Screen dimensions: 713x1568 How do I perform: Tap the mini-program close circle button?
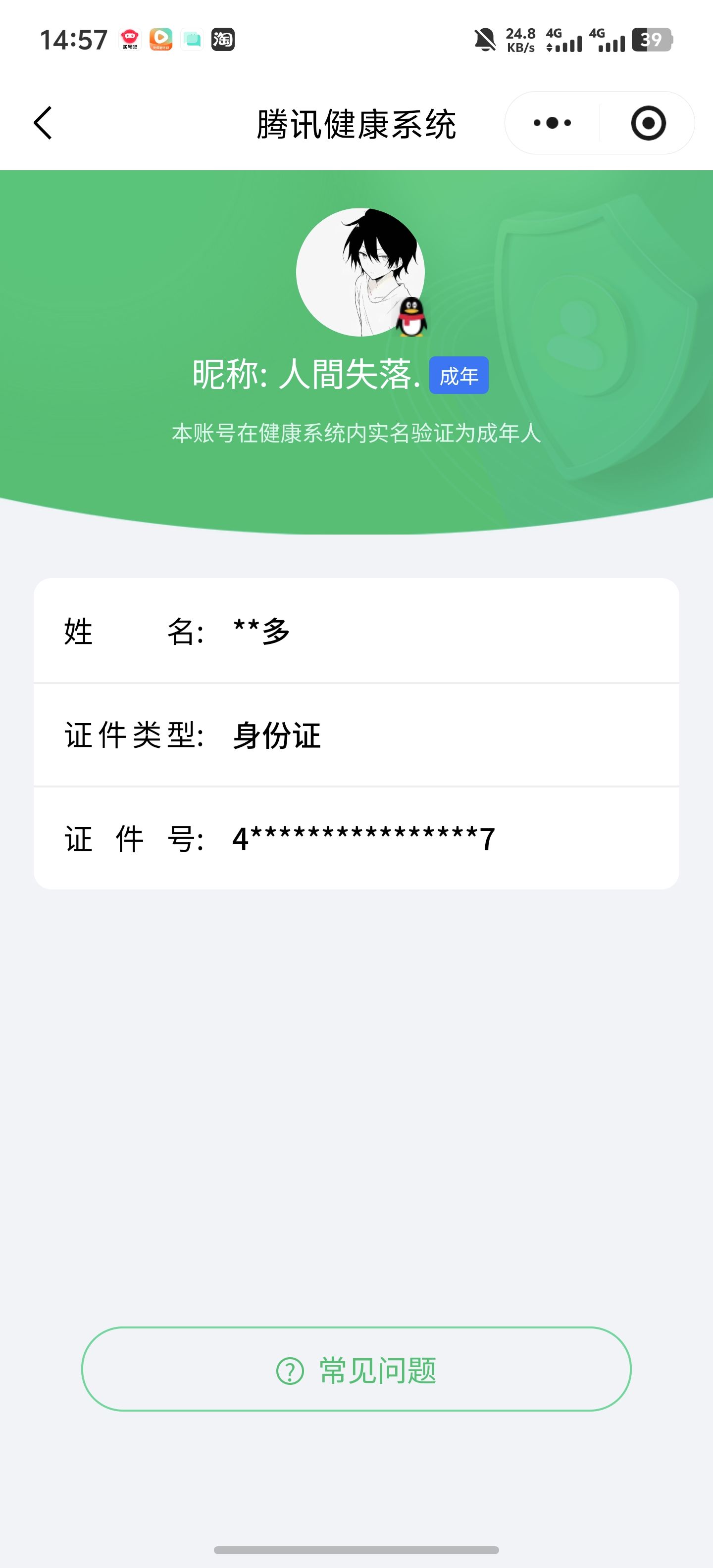649,123
